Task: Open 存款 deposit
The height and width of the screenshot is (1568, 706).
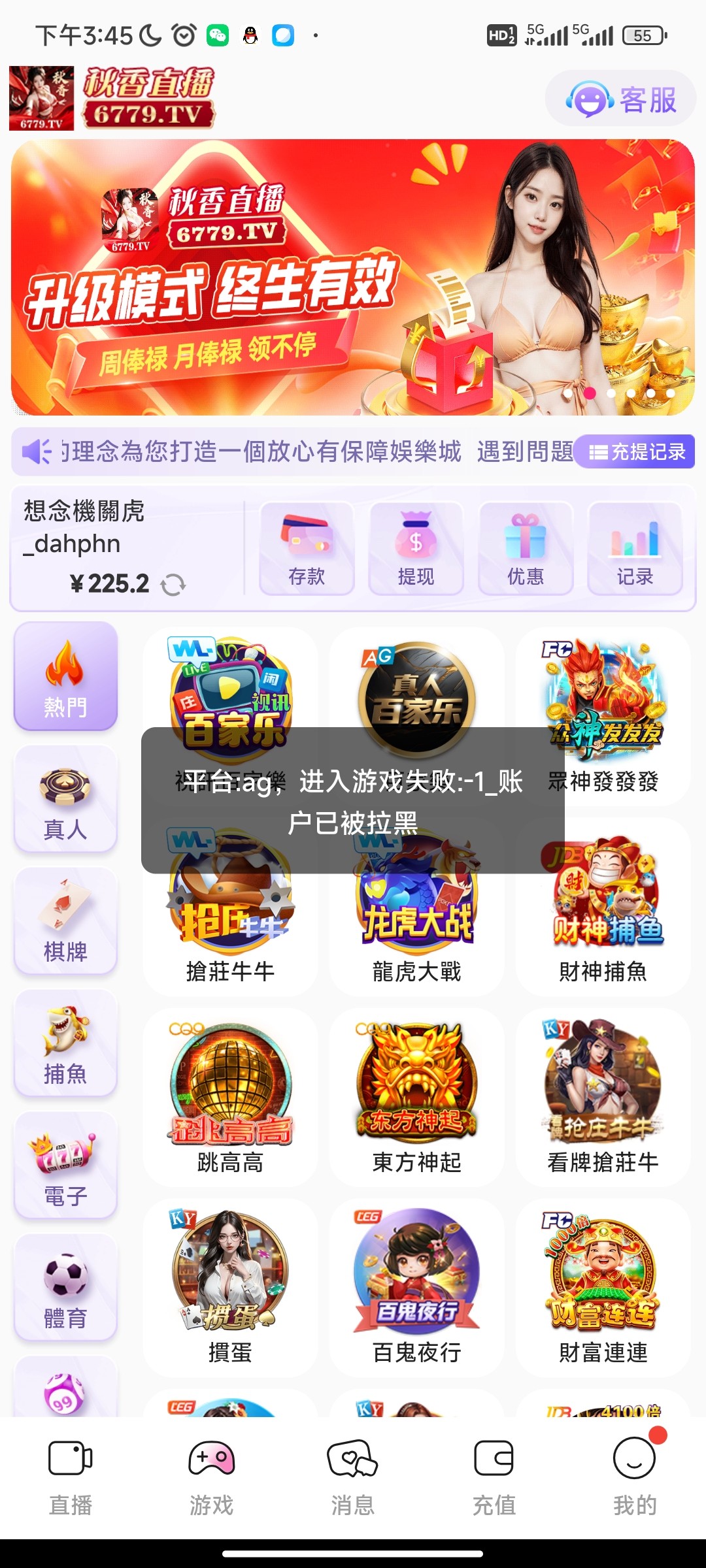Action: pos(307,549)
